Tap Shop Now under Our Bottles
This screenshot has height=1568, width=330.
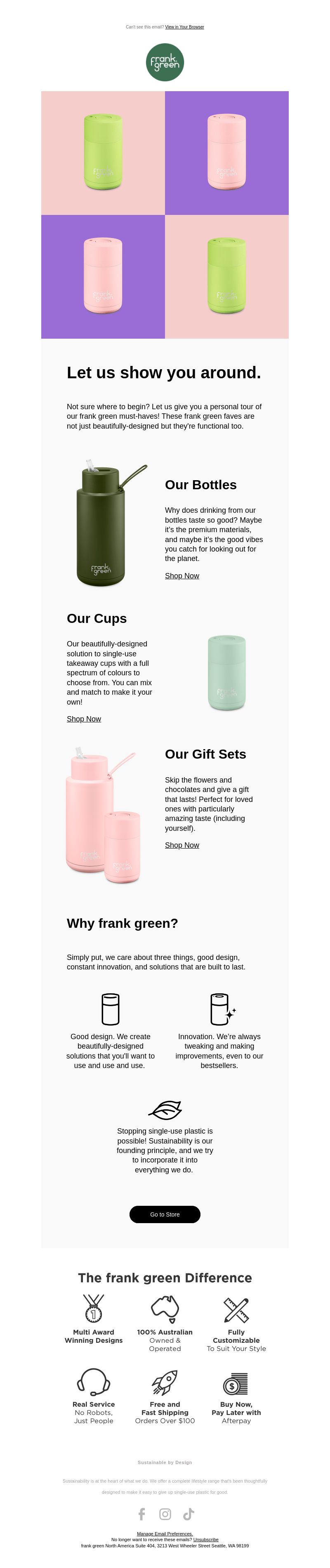click(182, 576)
